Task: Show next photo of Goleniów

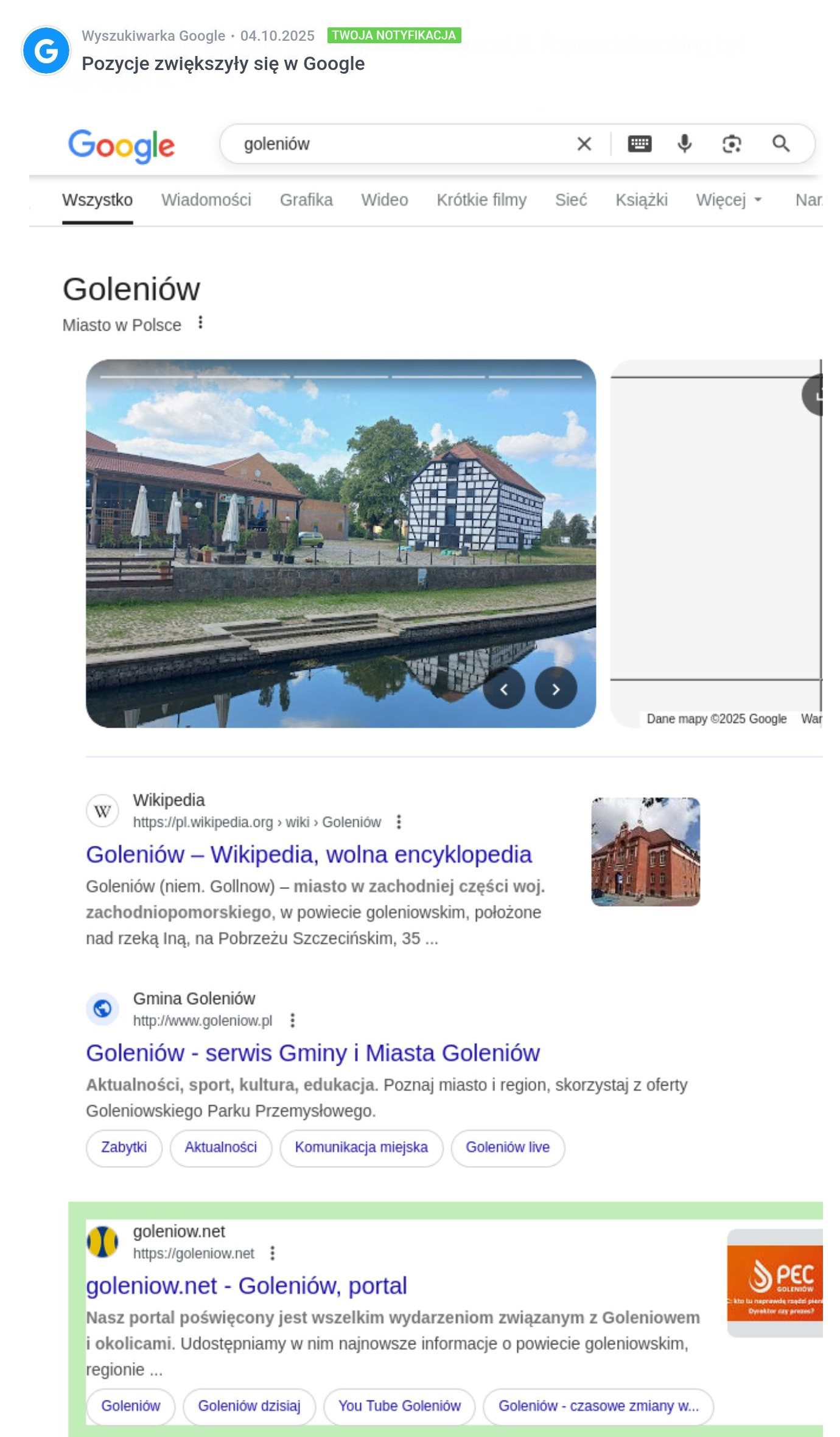Action: [556, 689]
